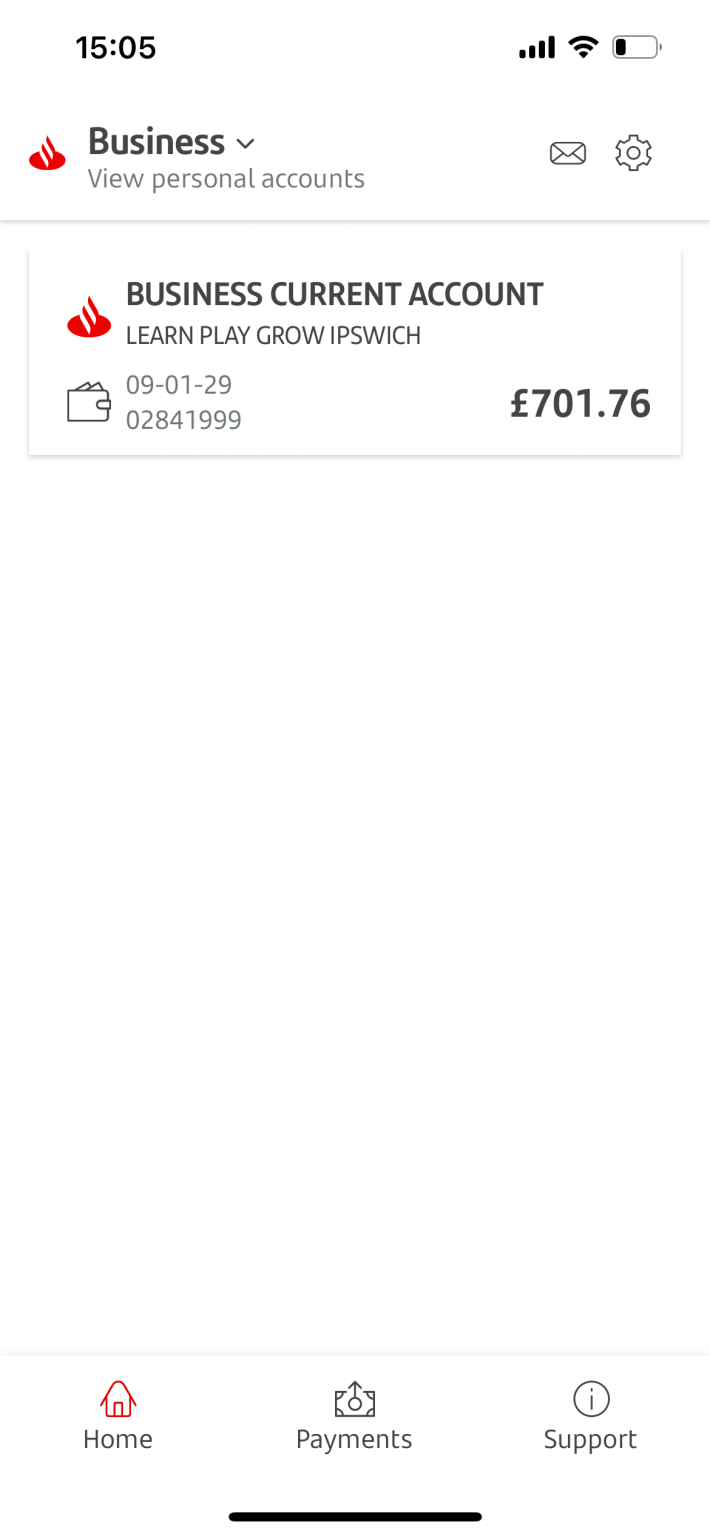Go to the Home tab
The image size is (710, 1536).
[118, 1416]
